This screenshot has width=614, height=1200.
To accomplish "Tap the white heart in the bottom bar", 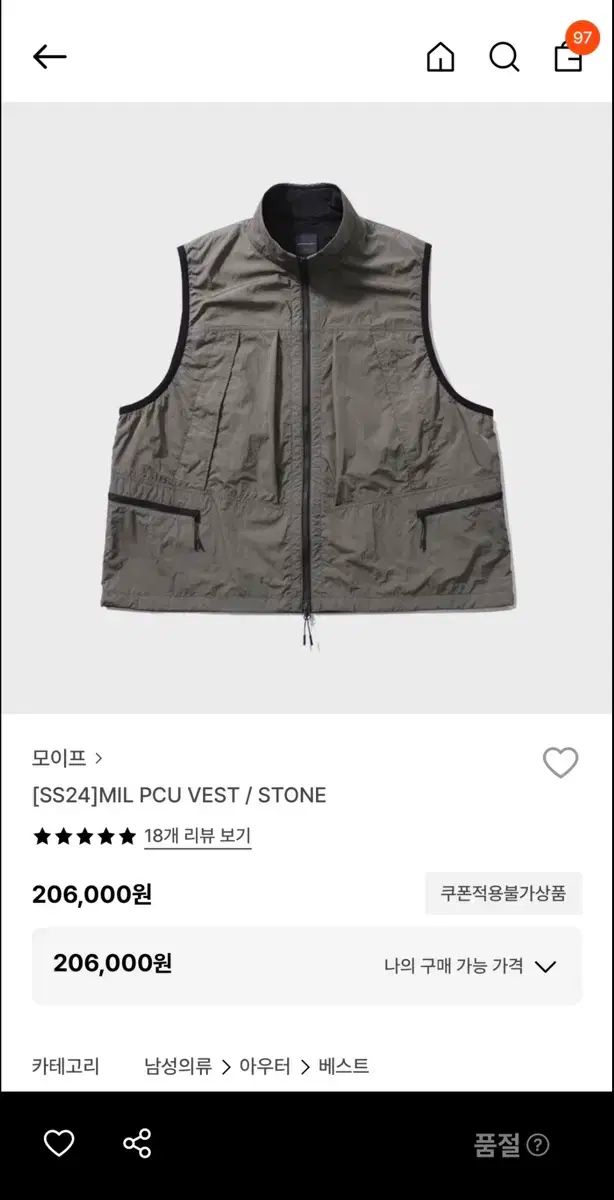I will [59, 1143].
